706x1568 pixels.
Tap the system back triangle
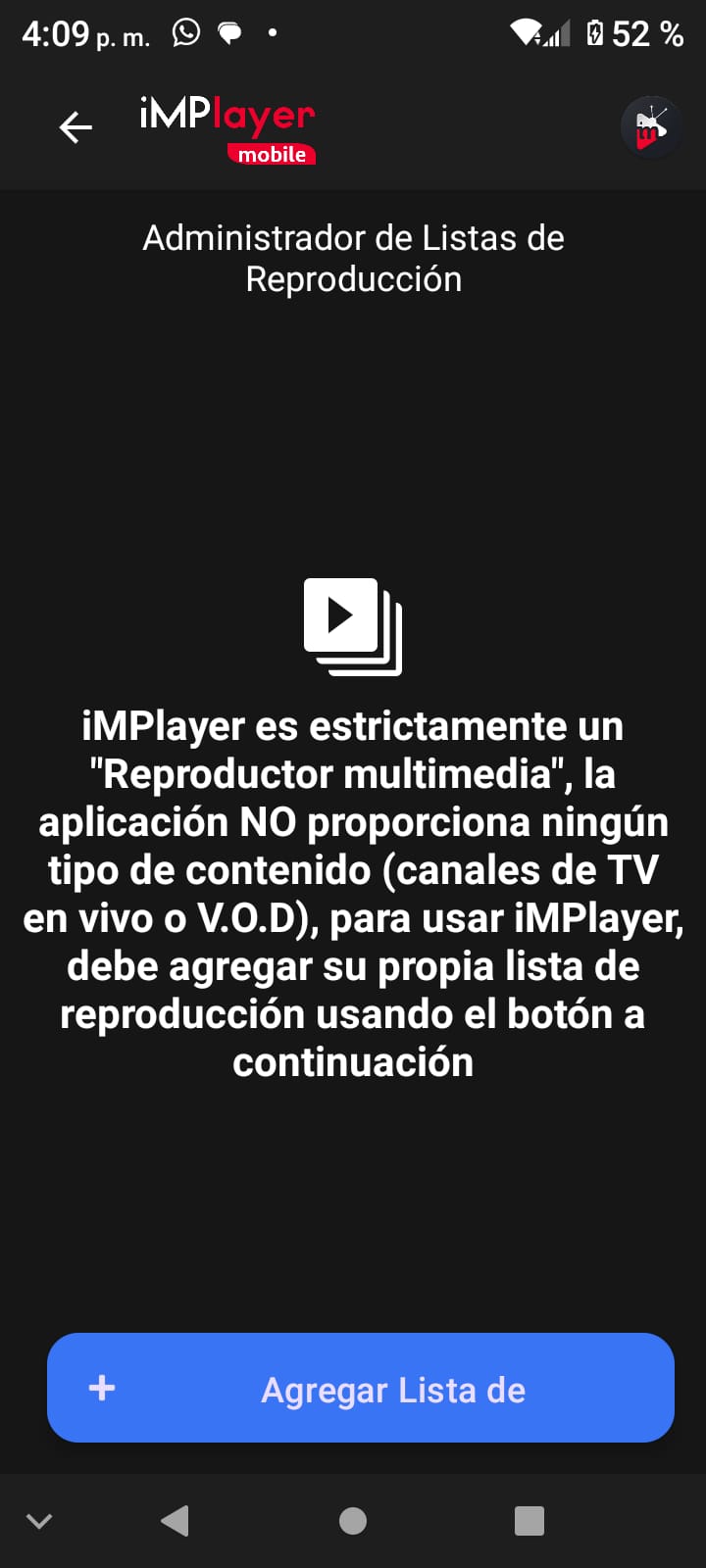pyautogui.click(x=176, y=1521)
